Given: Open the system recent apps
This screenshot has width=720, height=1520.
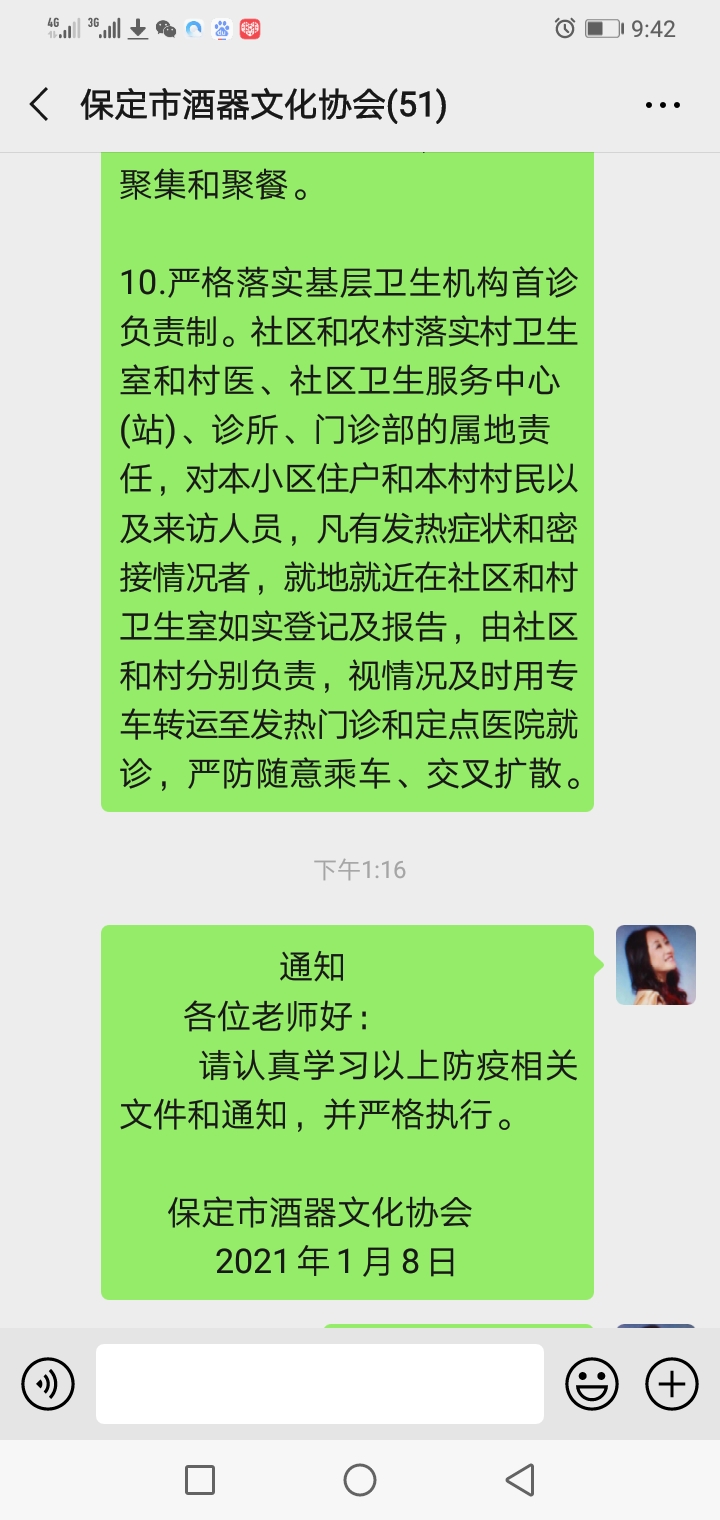Looking at the screenshot, I should tap(200, 1480).
